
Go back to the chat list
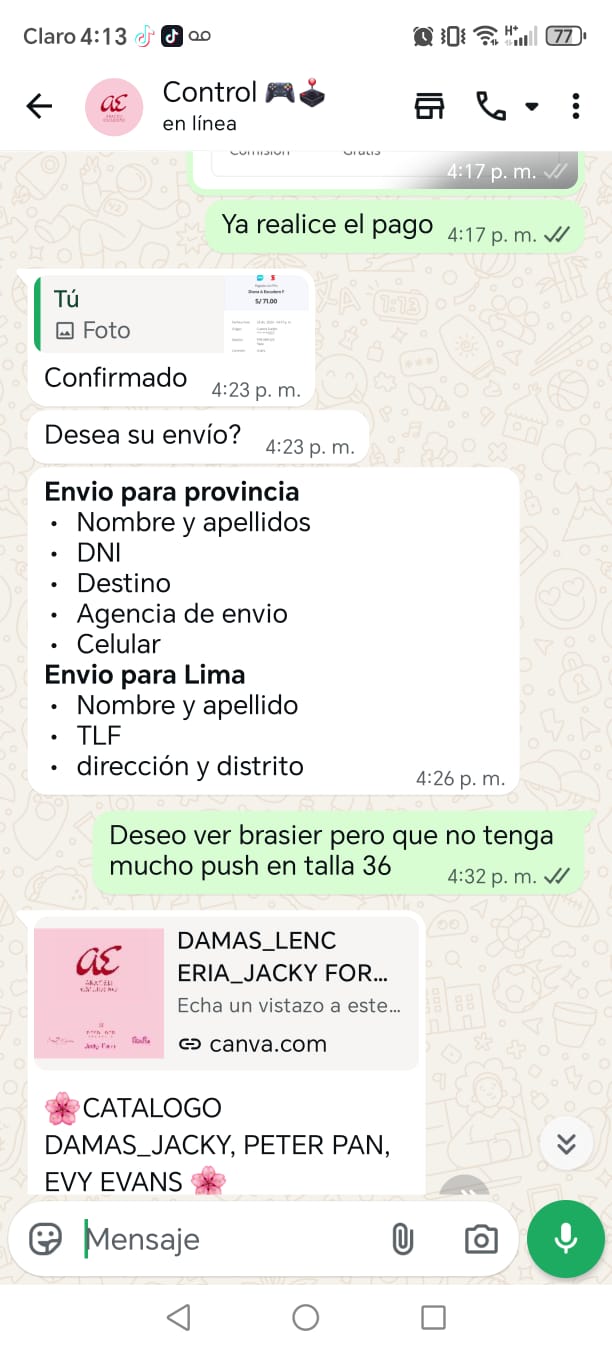pos(39,106)
